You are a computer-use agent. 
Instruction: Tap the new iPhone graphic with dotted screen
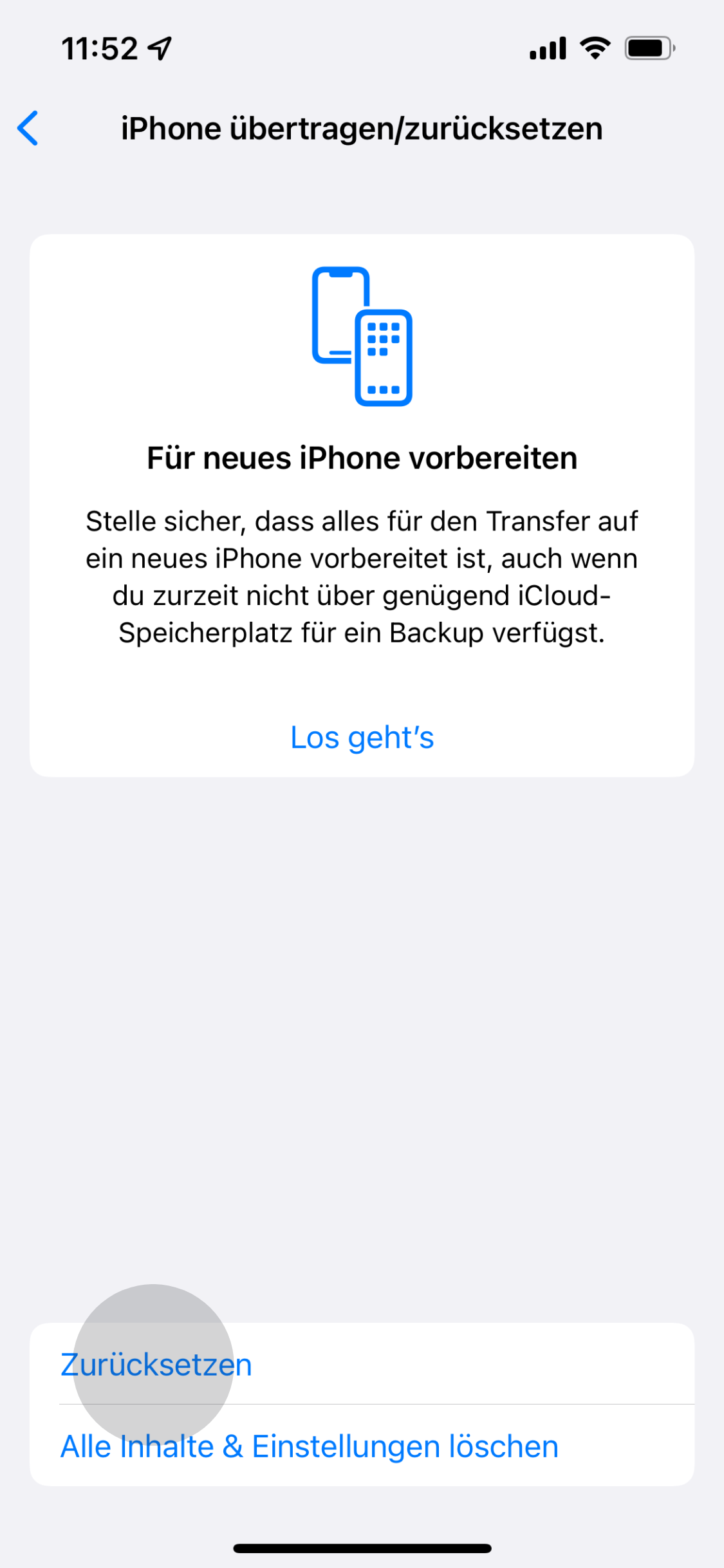(x=385, y=357)
